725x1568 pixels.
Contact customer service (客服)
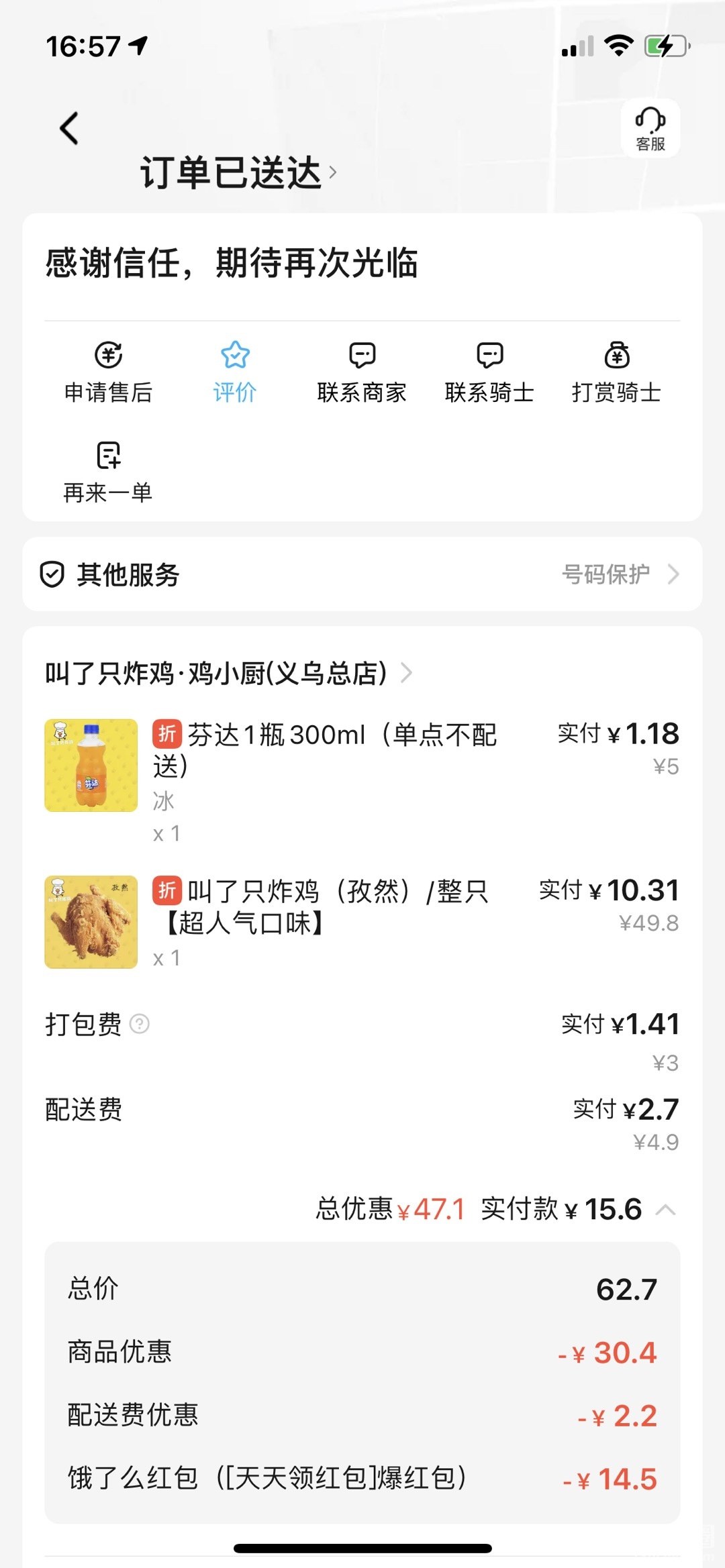point(650,128)
